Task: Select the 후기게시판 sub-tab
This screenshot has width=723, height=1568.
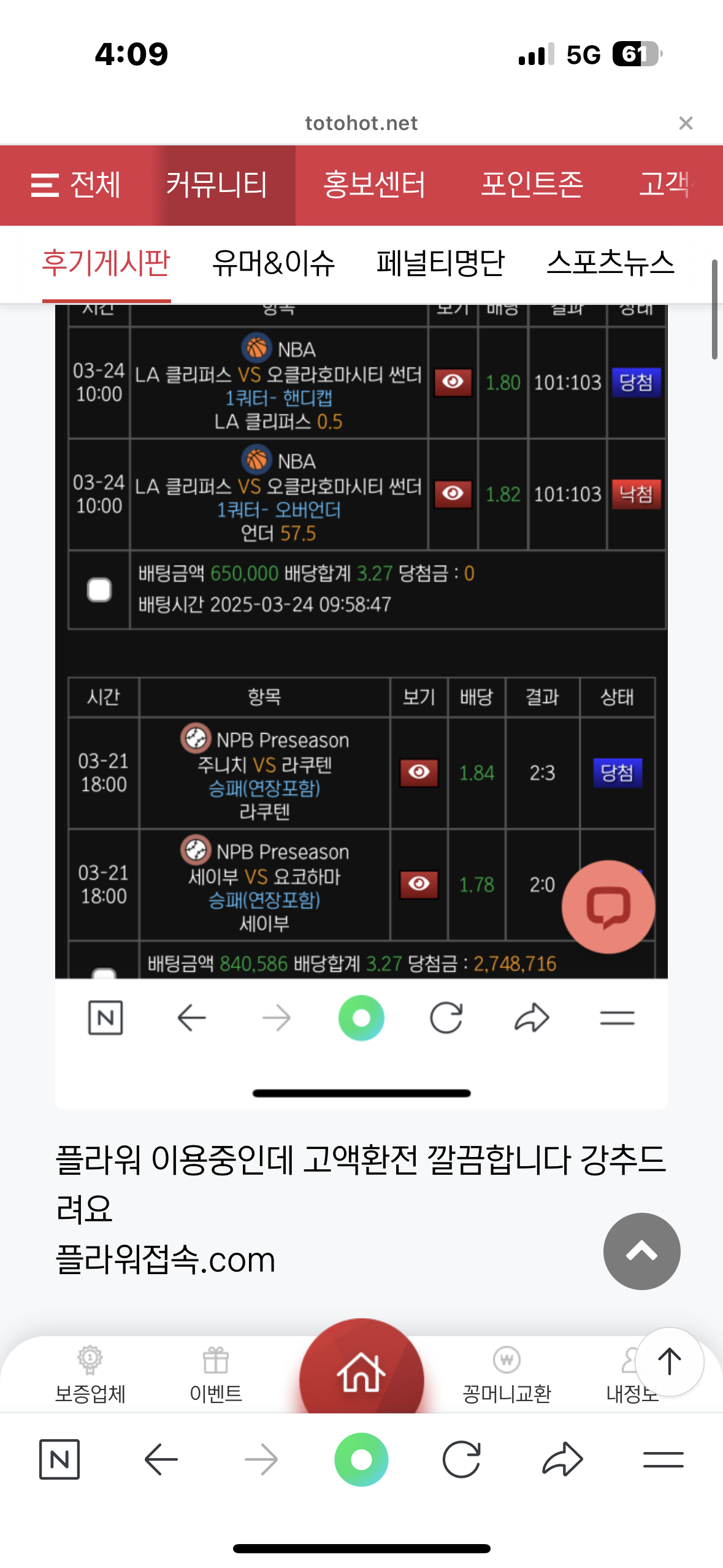Action: tap(106, 264)
